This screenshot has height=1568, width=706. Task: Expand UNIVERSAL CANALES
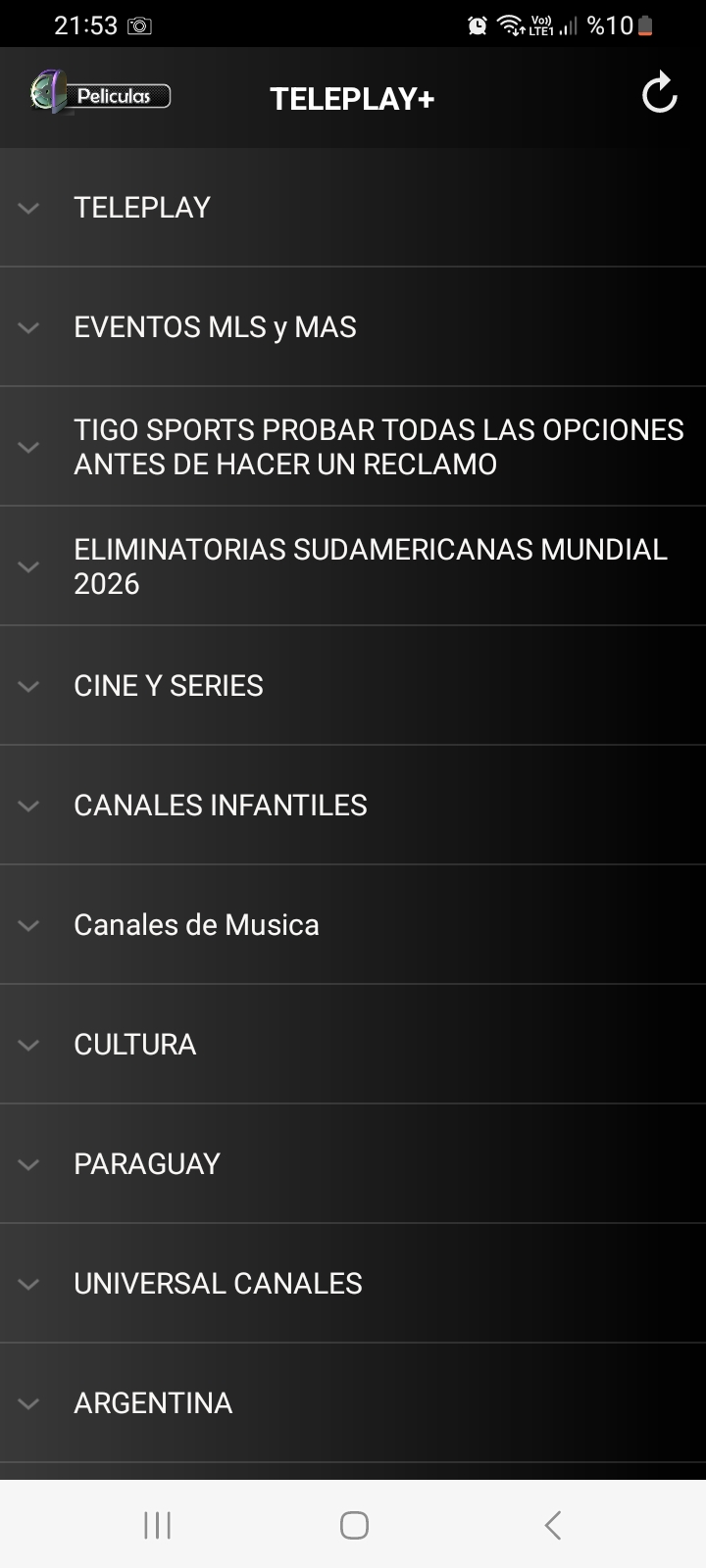pyautogui.click(x=353, y=1284)
